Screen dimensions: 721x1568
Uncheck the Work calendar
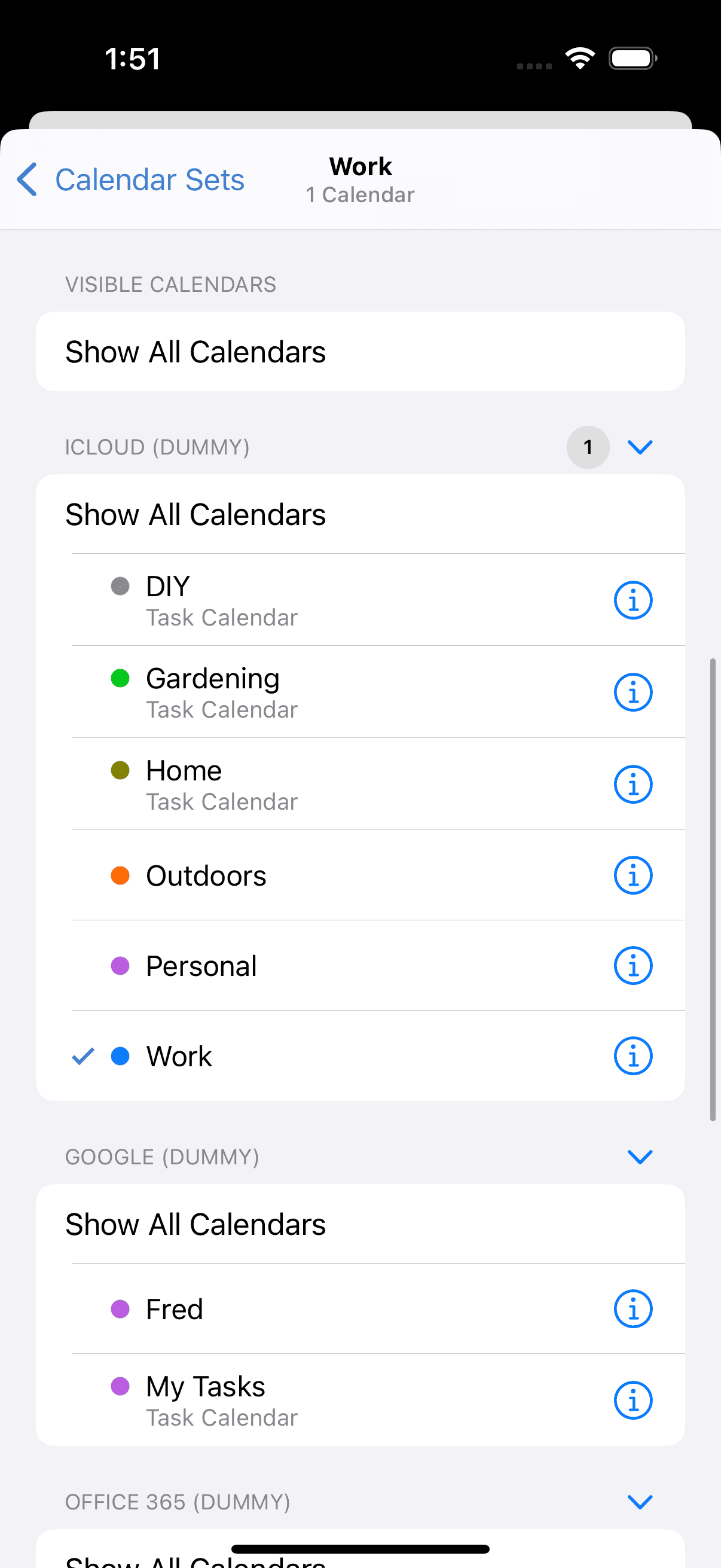coord(304,1056)
